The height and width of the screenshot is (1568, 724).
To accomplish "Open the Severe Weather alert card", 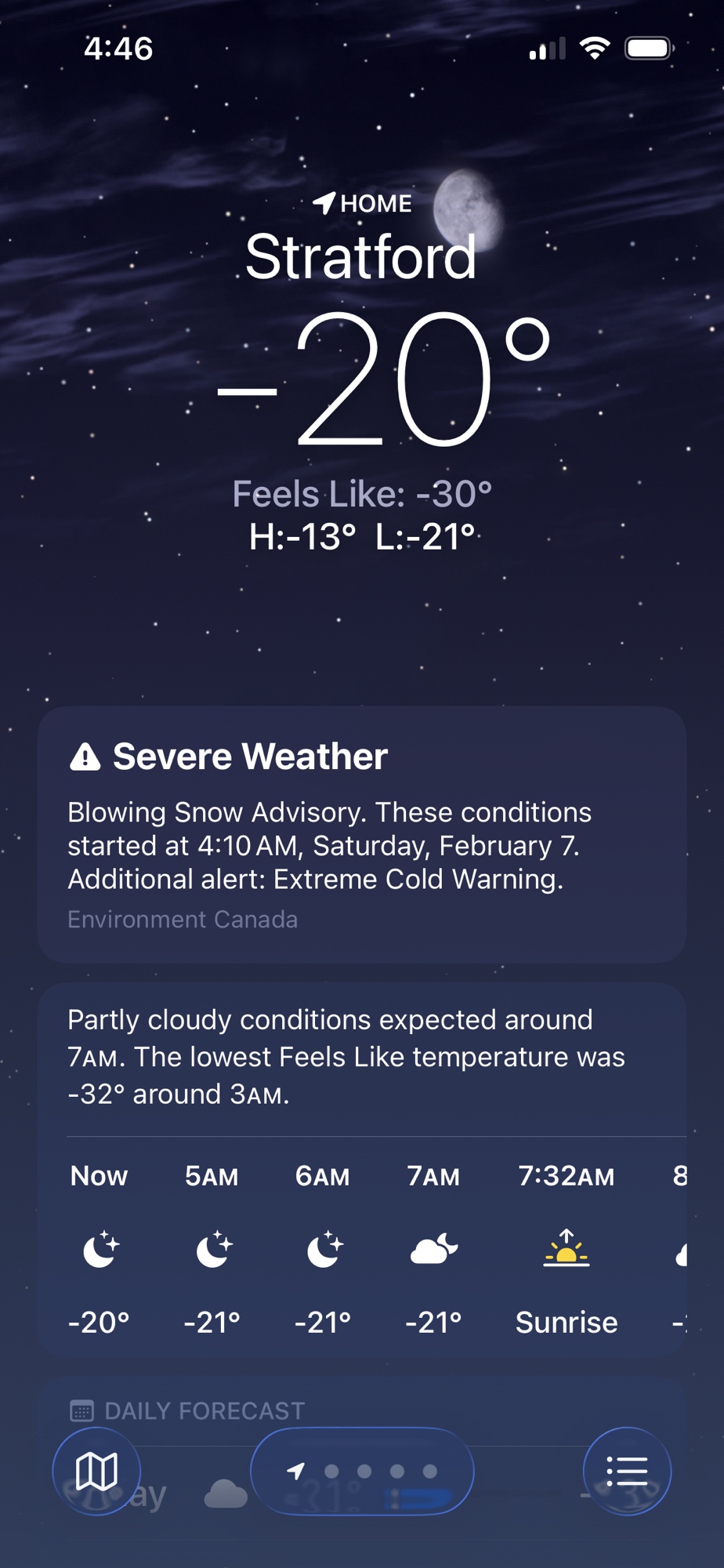I will click(x=361, y=834).
